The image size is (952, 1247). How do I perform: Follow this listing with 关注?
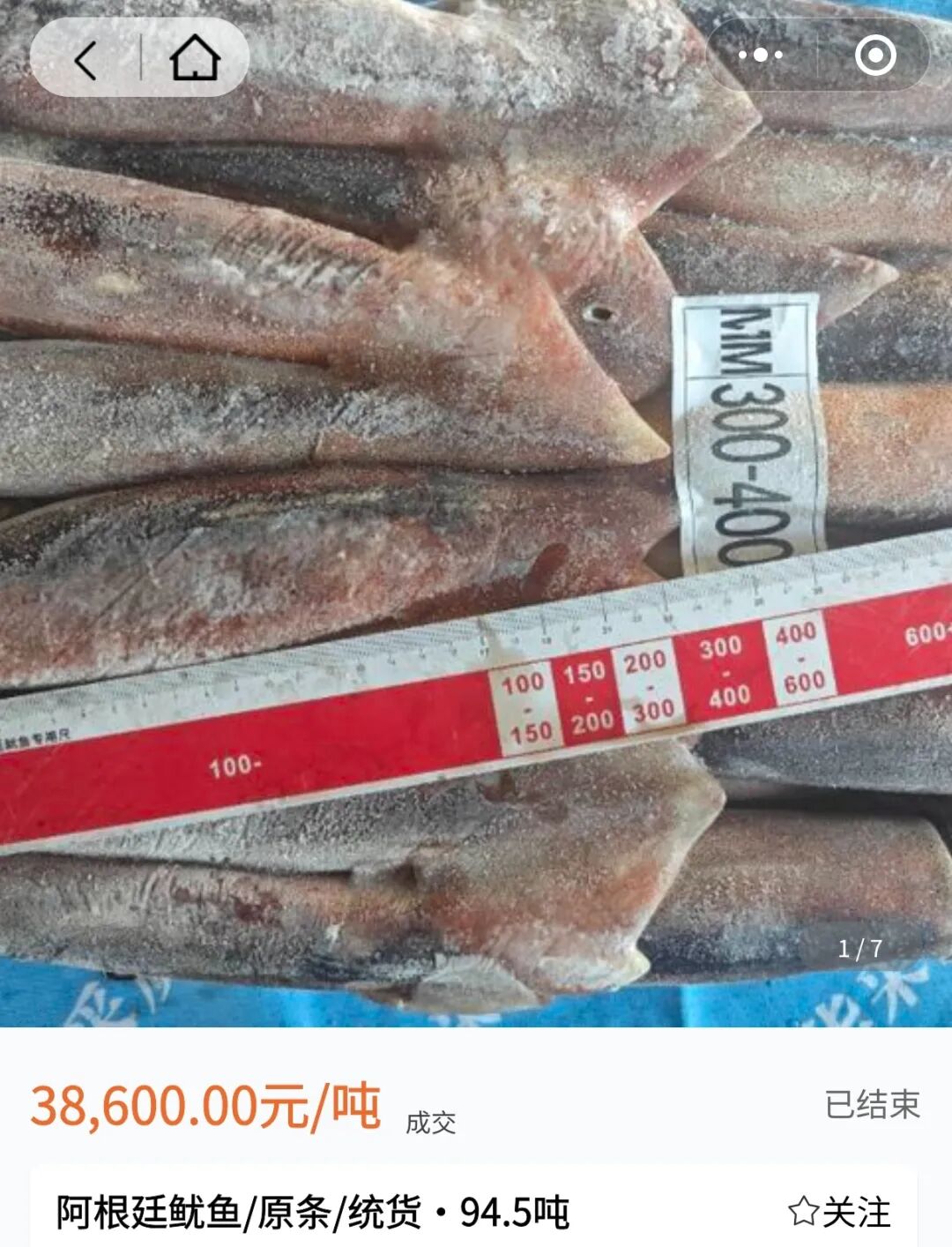pos(840,1212)
